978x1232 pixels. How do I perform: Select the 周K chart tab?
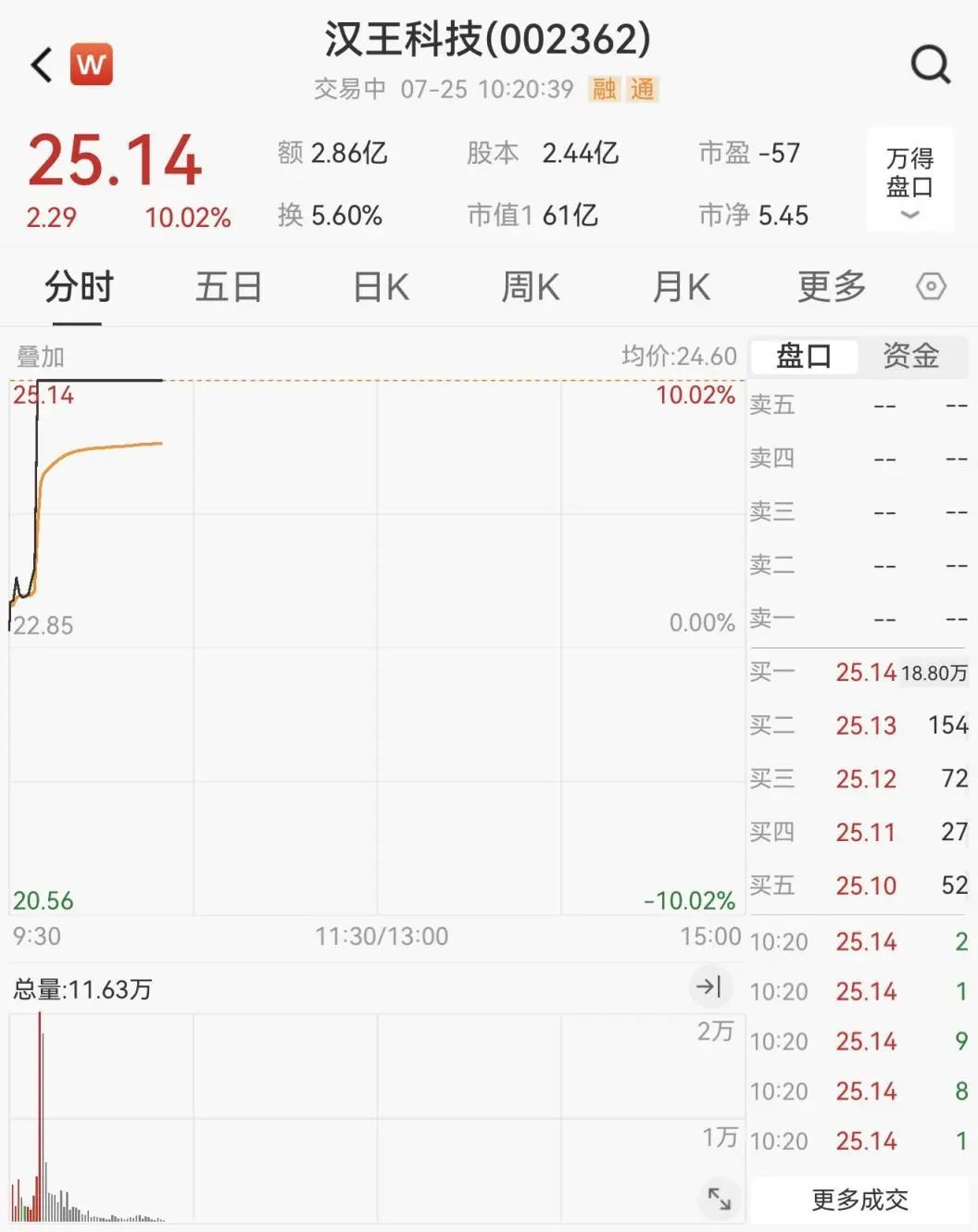pos(530,287)
